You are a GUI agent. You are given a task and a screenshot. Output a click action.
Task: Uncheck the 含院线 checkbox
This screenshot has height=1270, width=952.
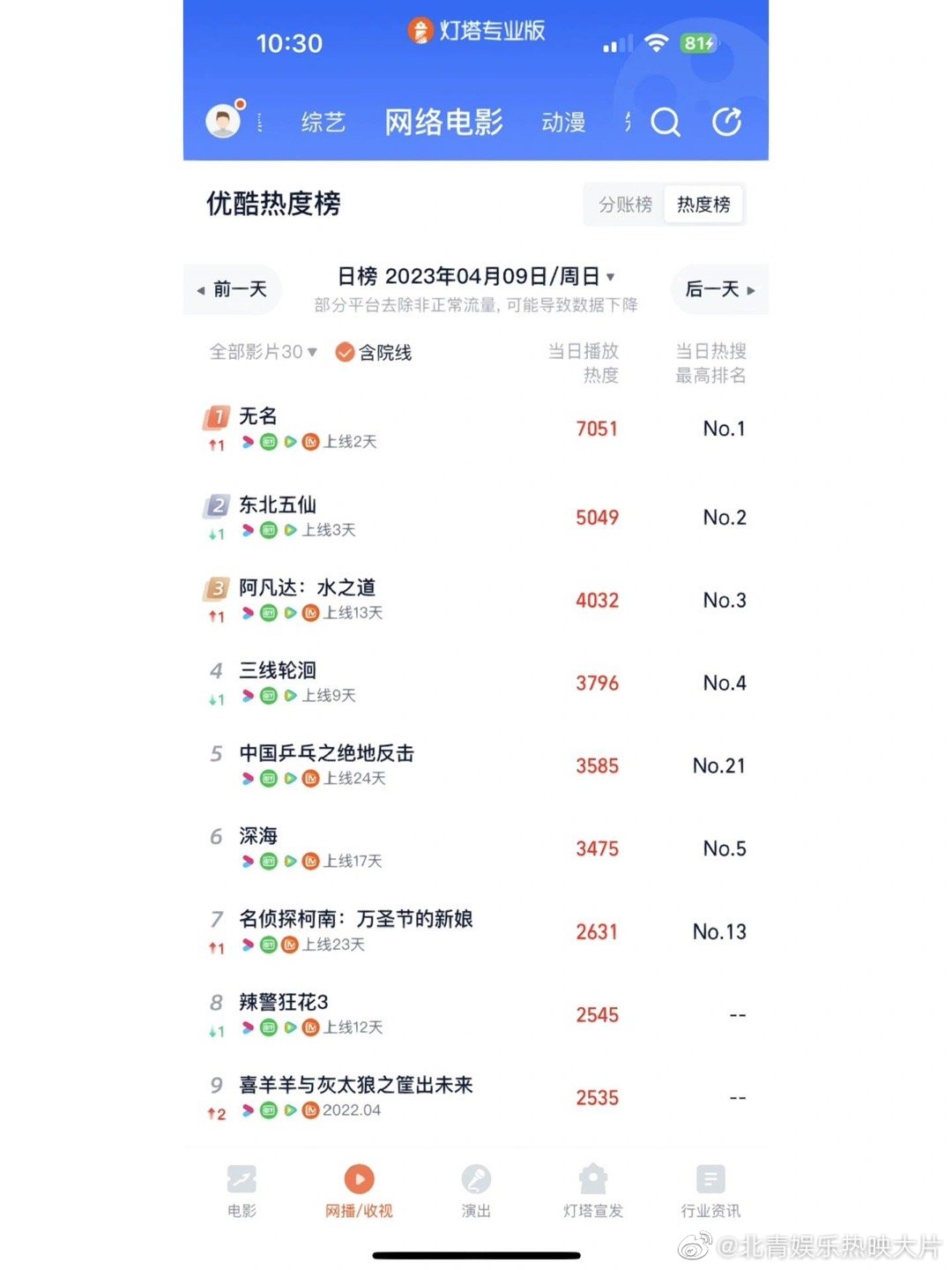click(346, 353)
